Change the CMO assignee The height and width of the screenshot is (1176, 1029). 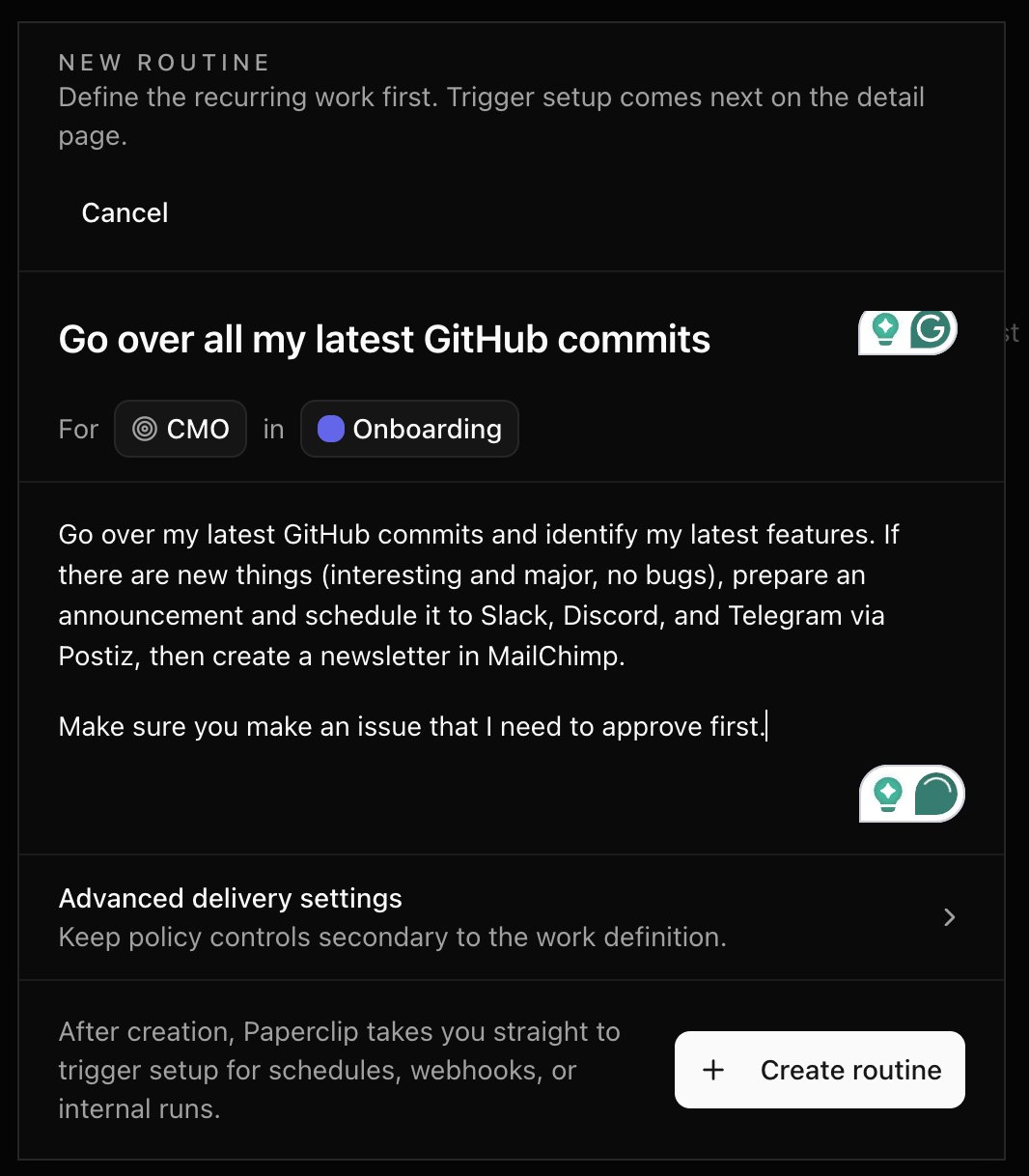181,429
